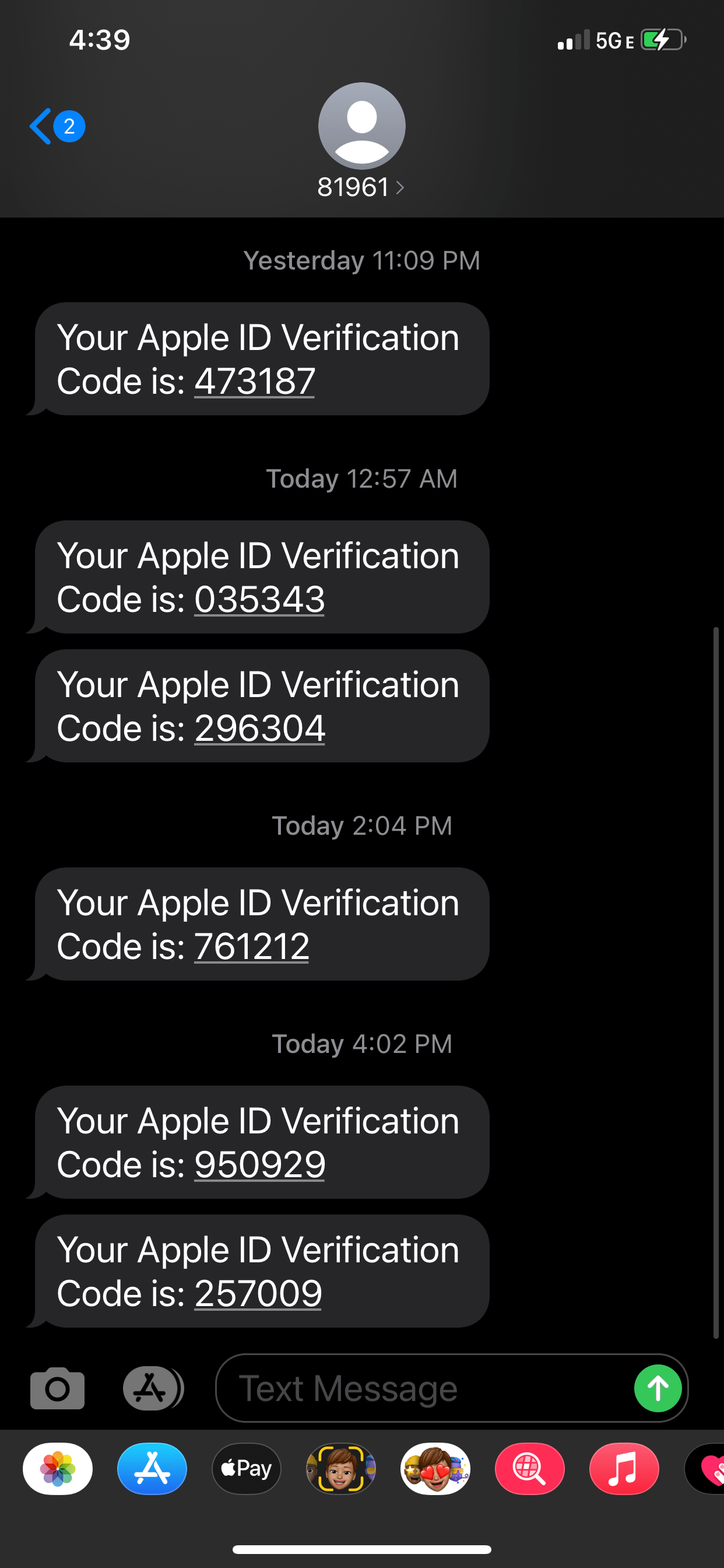The image size is (724, 1568).
Task: Tap verification code 761212 link
Action: click(x=252, y=947)
